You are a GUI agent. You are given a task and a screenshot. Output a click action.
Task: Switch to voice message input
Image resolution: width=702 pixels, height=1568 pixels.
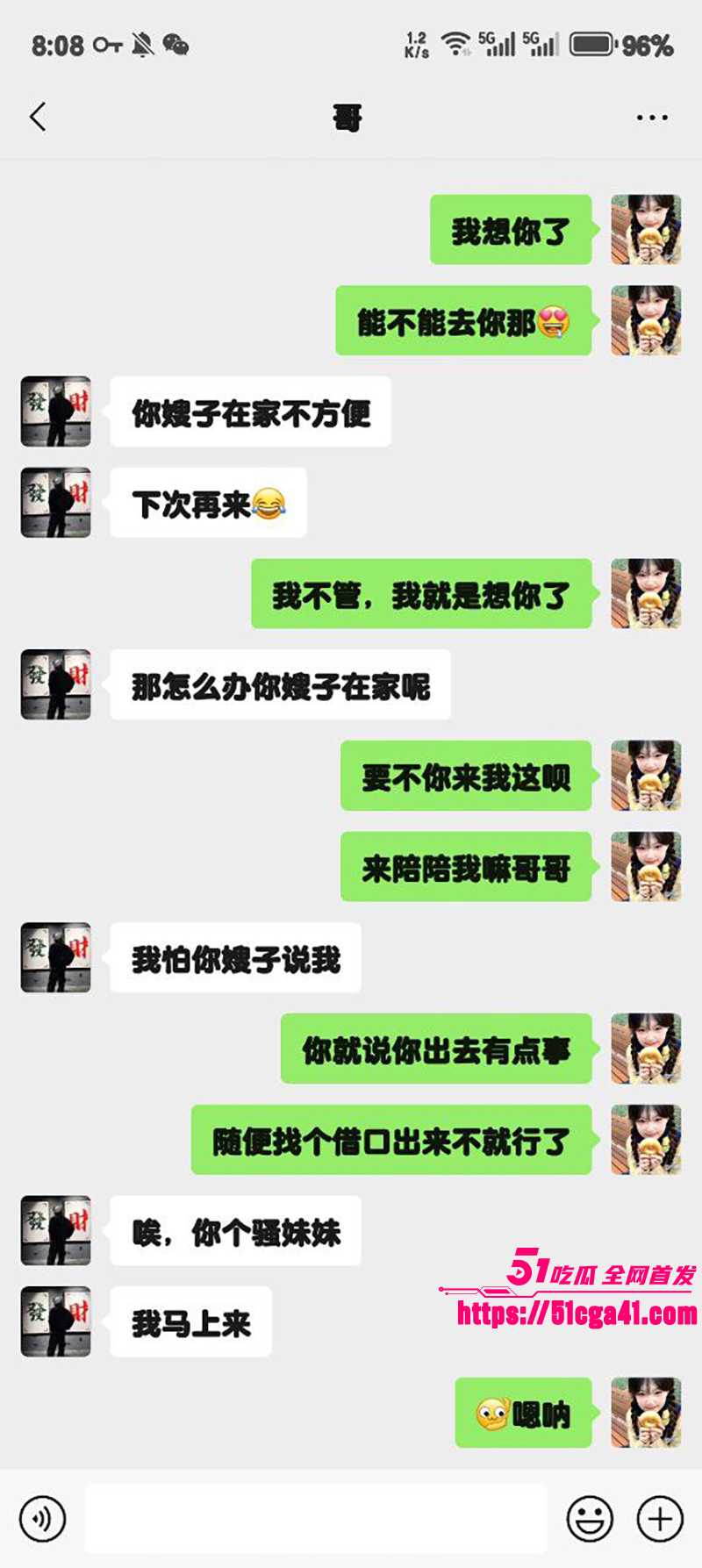coord(42,1518)
